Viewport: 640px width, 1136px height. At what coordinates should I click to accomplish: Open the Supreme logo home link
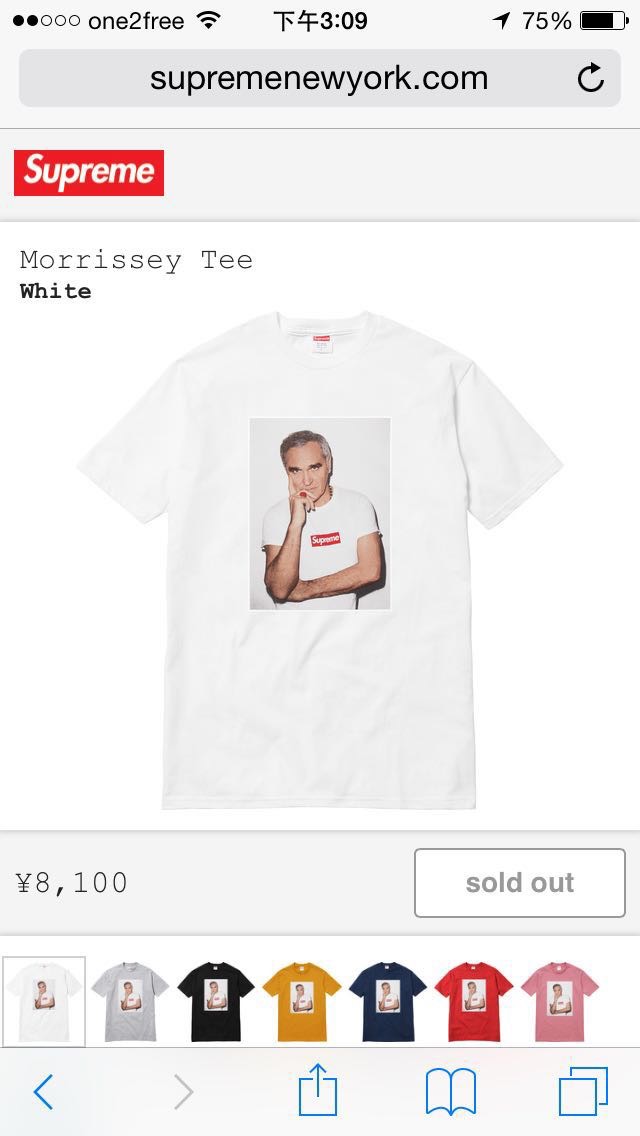(x=88, y=172)
